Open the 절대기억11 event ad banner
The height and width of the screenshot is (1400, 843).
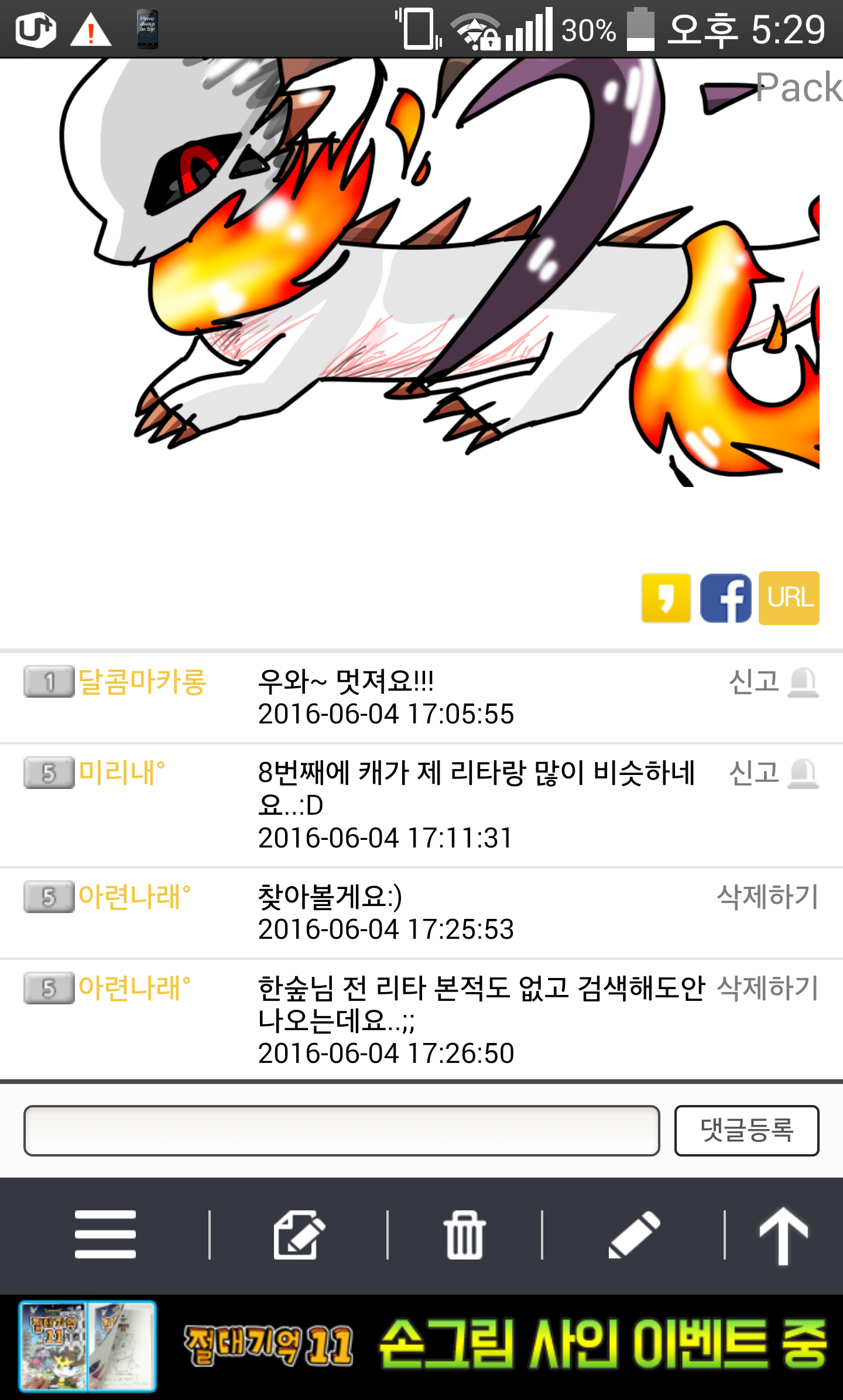pyautogui.click(x=421, y=1346)
